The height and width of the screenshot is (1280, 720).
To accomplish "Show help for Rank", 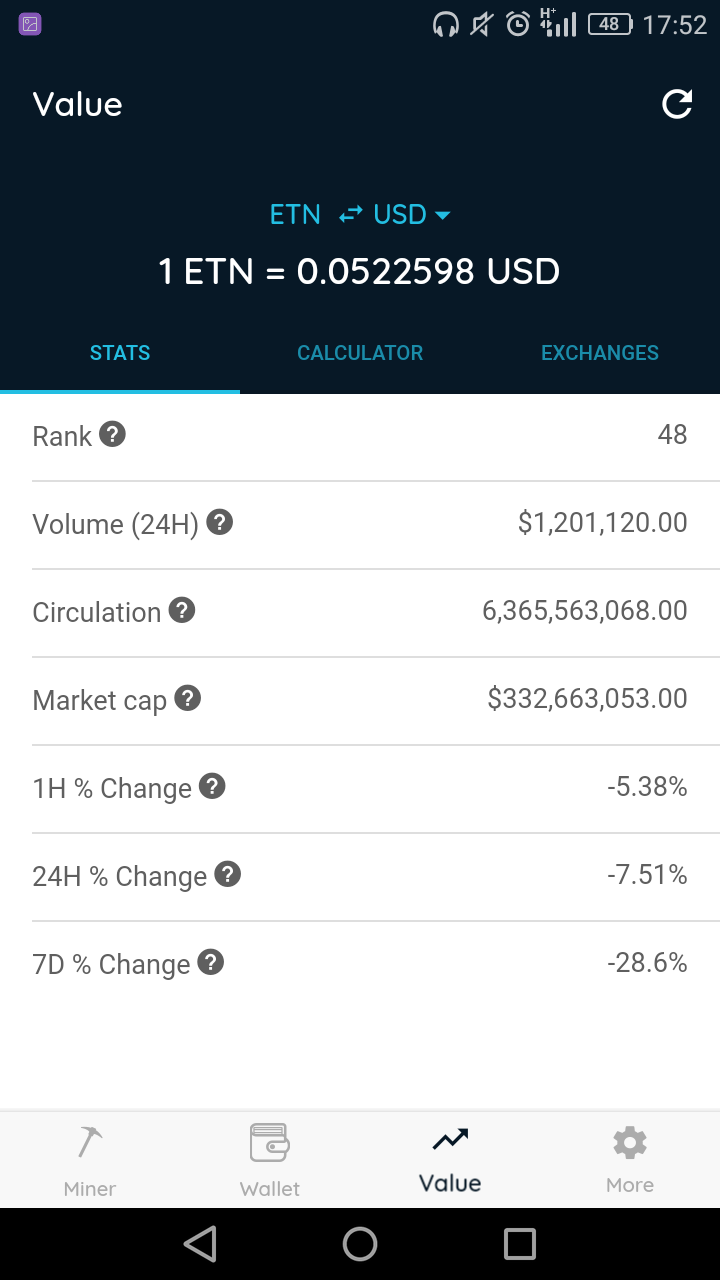I will coord(113,434).
